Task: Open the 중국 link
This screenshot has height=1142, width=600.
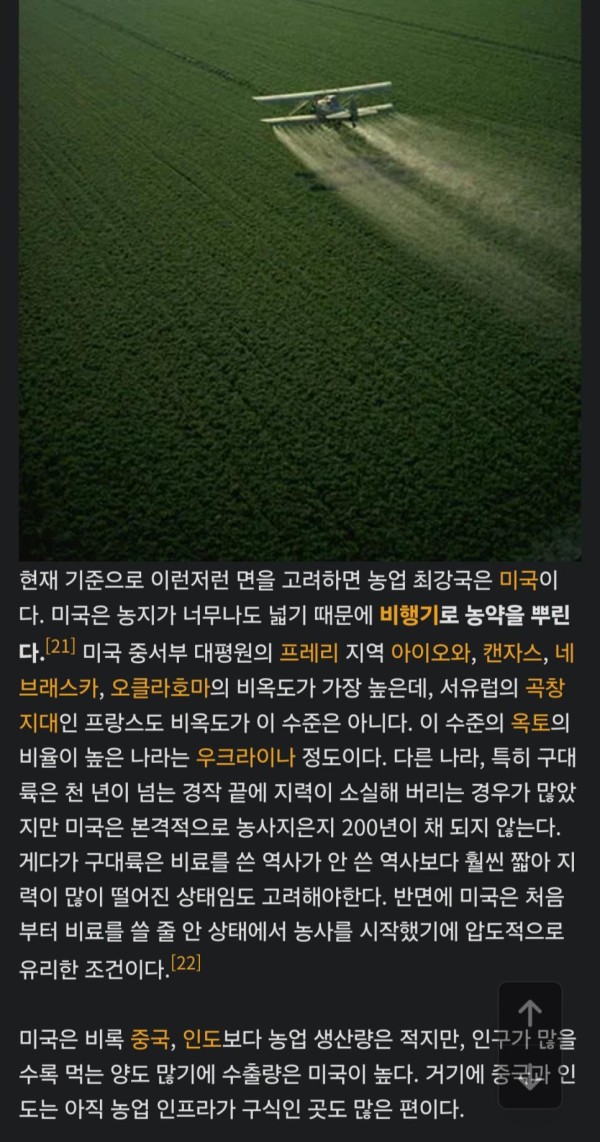Action: click(x=149, y=1038)
